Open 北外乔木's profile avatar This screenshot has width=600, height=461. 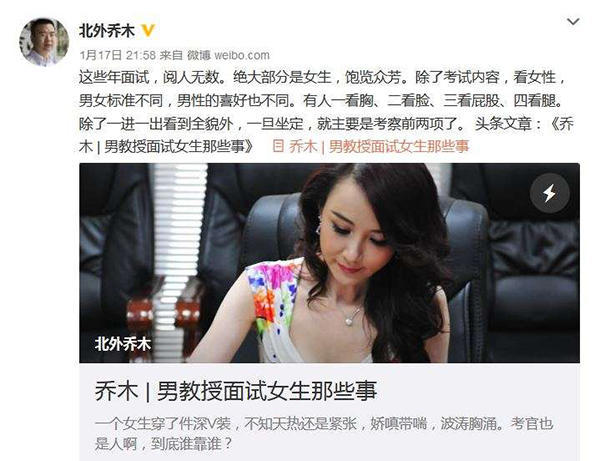click(44, 42)
